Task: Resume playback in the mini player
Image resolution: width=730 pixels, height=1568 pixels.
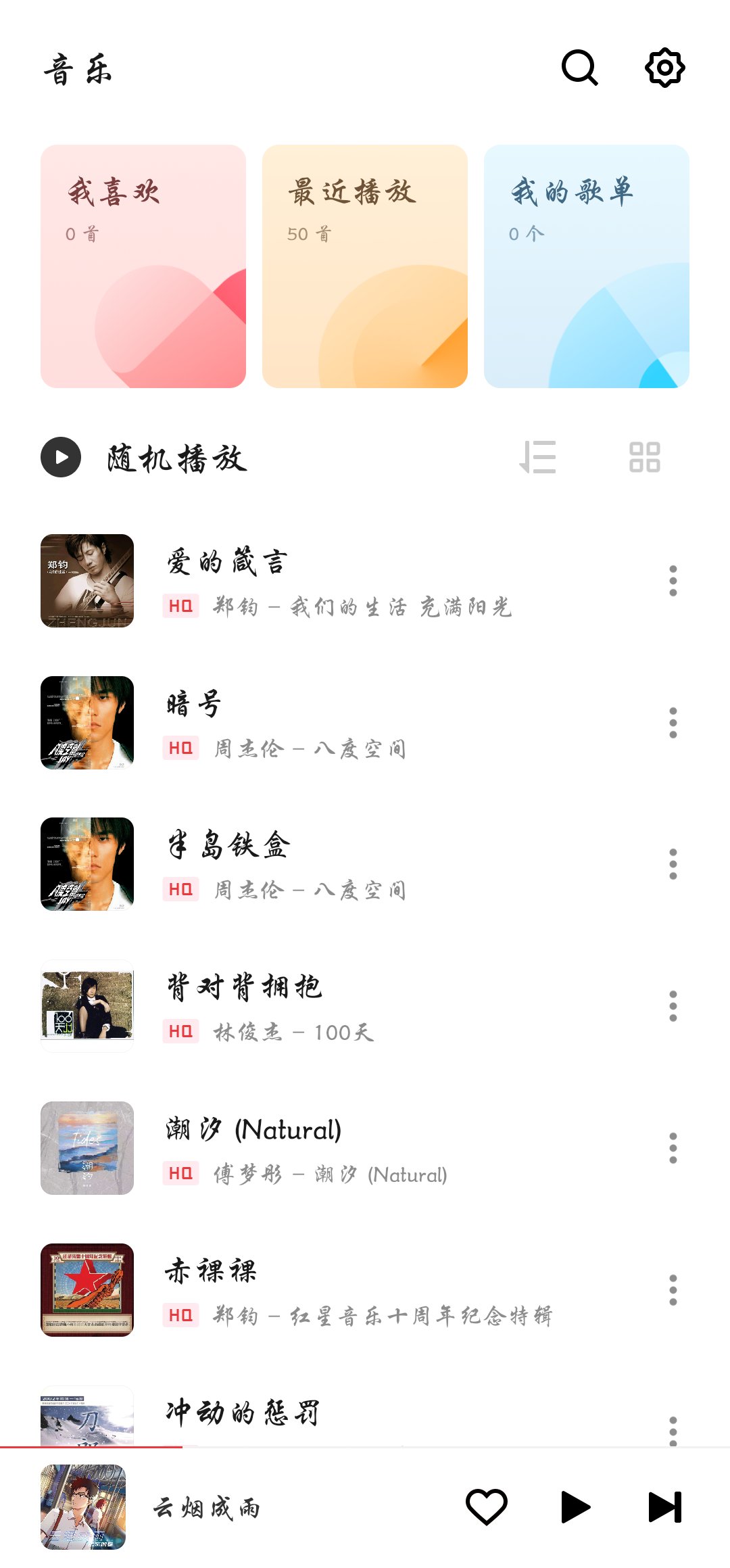Action: pyautogui.click(x=575, y=1507)
